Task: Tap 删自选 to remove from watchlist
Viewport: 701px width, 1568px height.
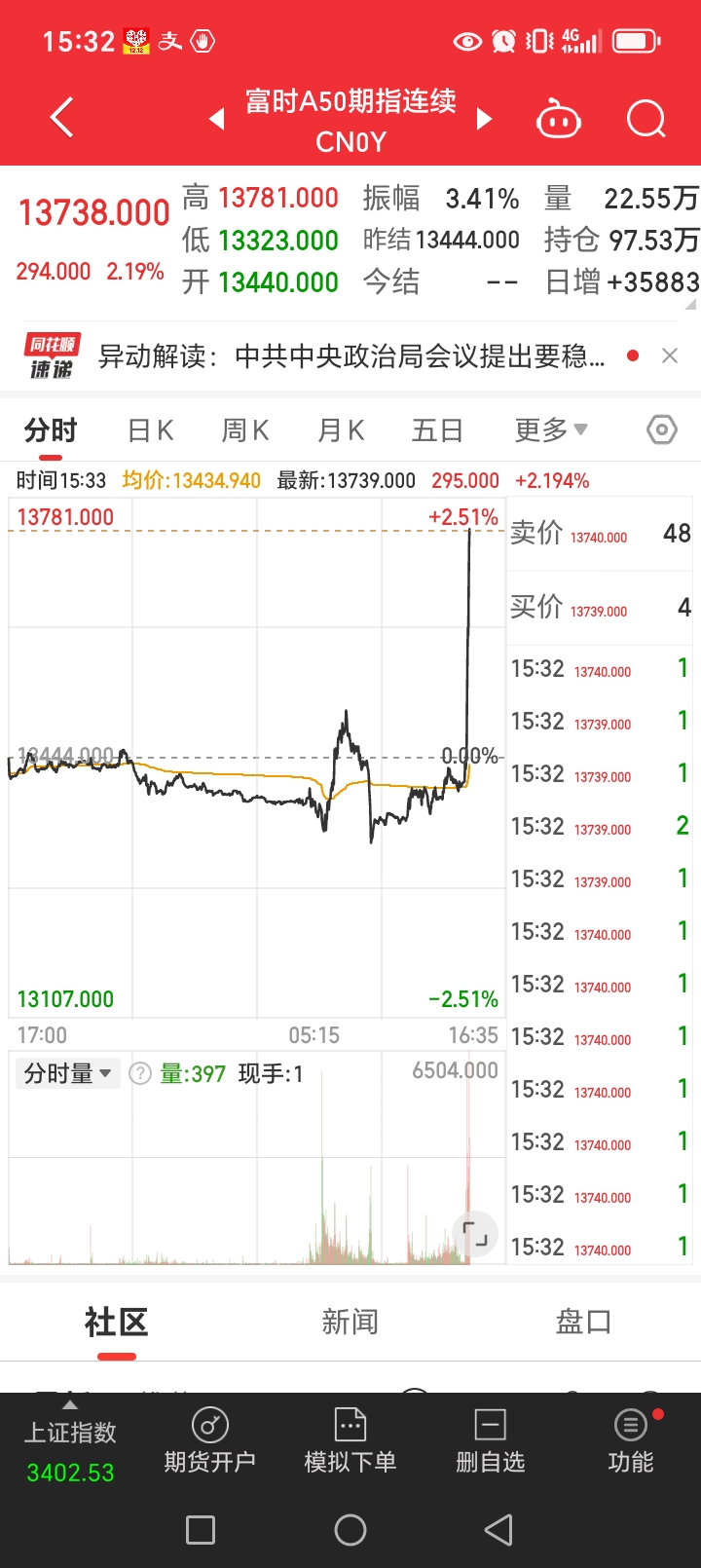Action: (490, 1440)
